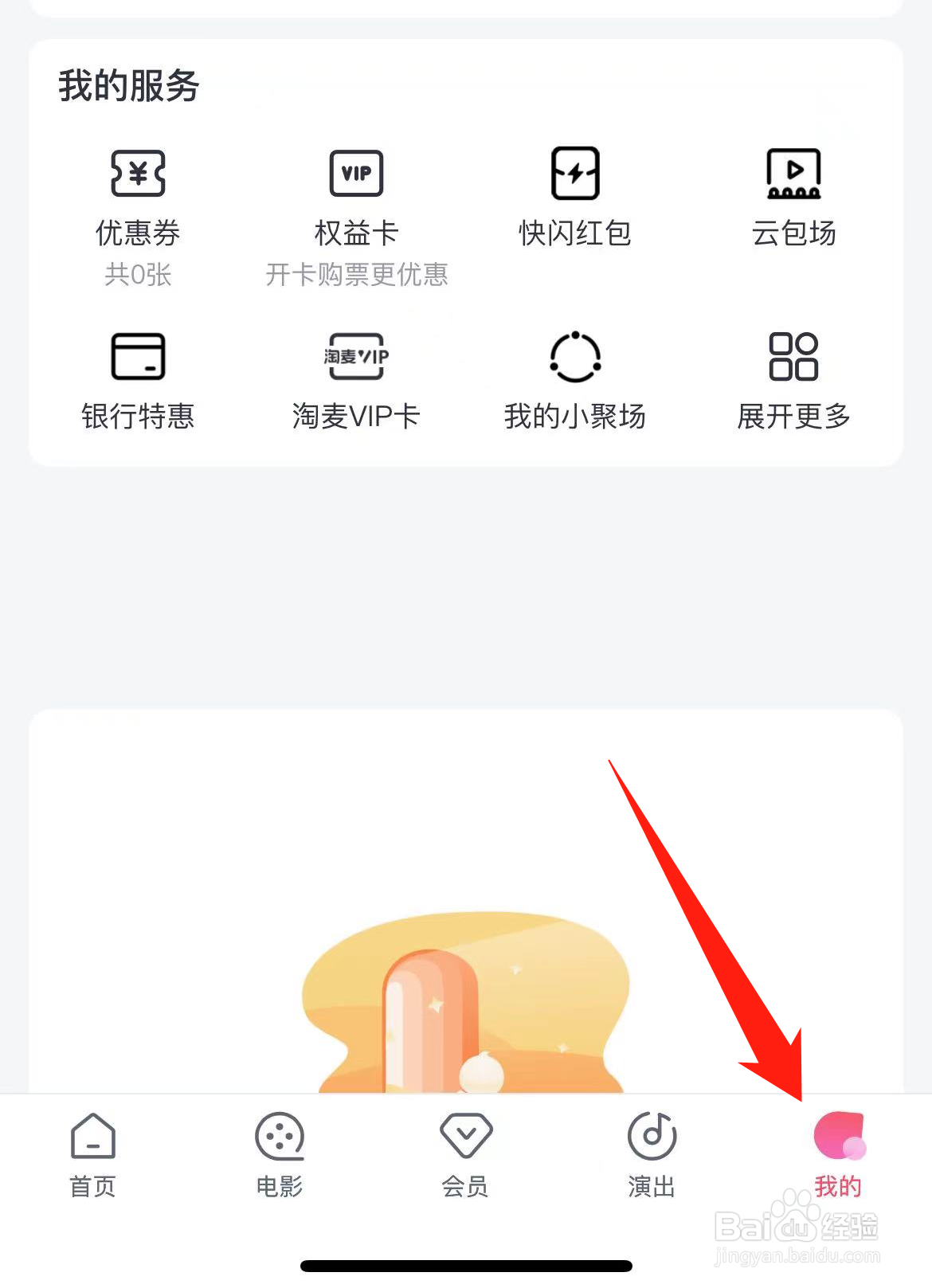The width and height of the screenshot is (932, 1288).
Task: Tap 开卡购票更优惠 promotion text
Action: [x=356, y=275]
